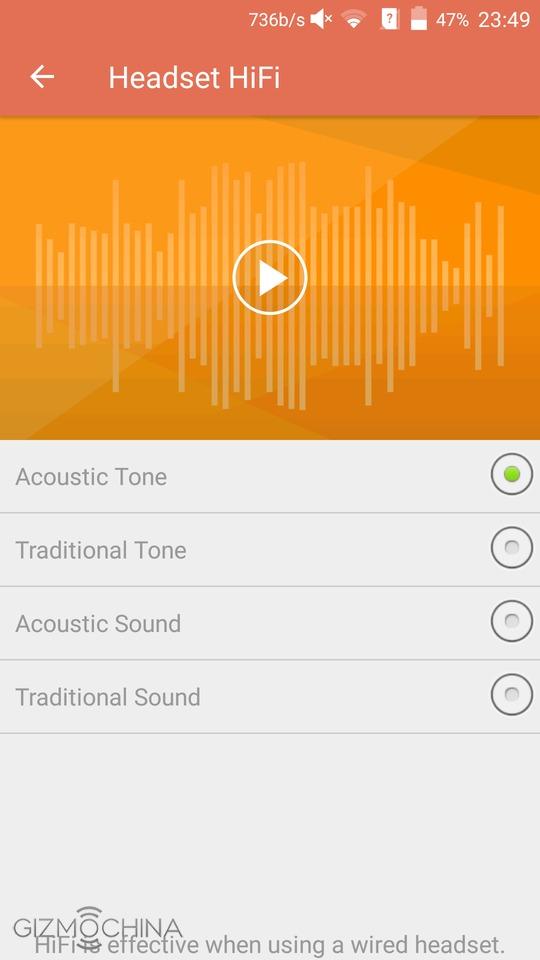This screenshot has height=960, width=540.
Task: Play the HiFi sound preview
Action: [270, 278]
